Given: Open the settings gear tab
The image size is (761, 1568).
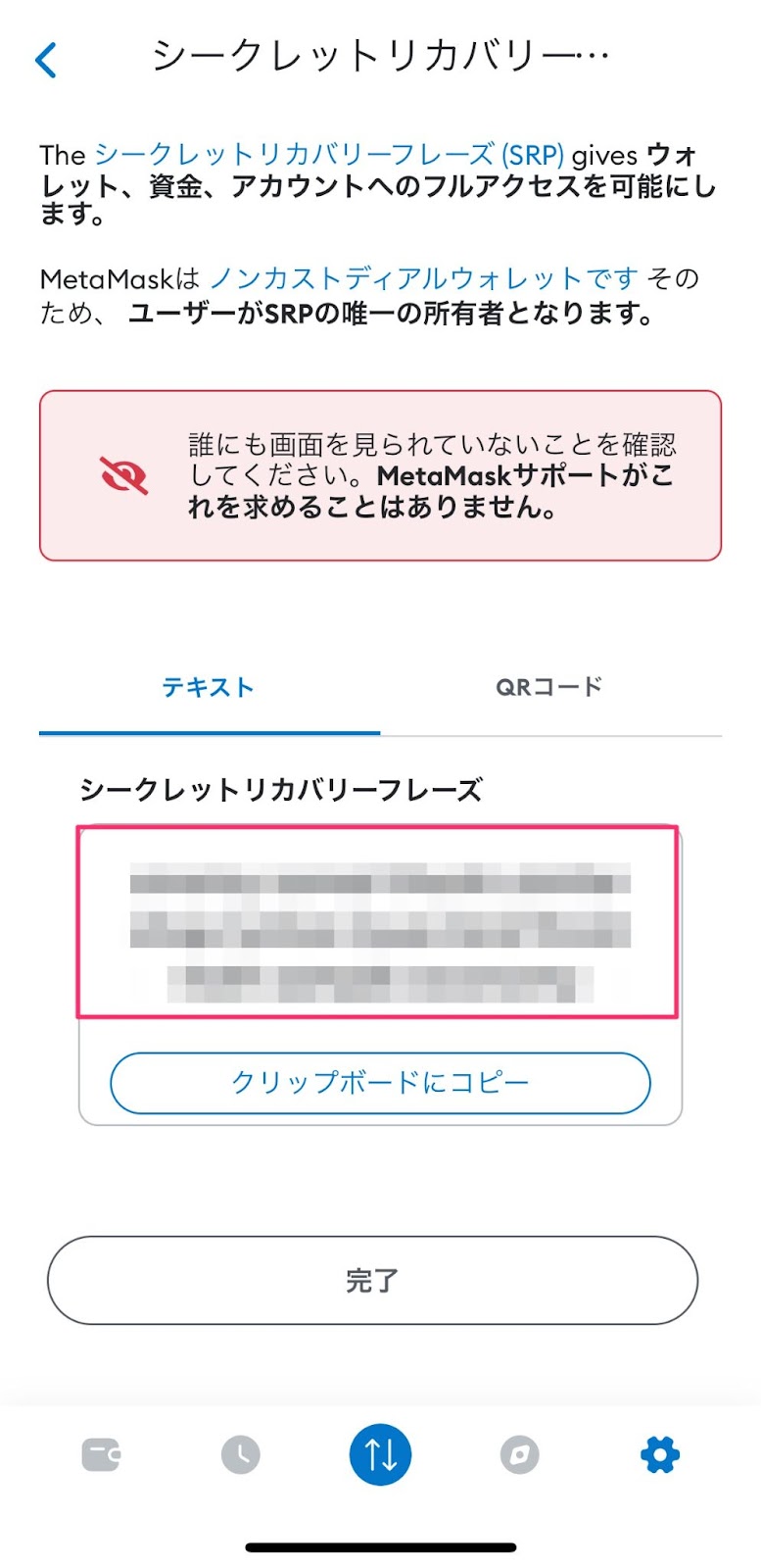Looking at the screenshot, I should [x=659, y=1455].
